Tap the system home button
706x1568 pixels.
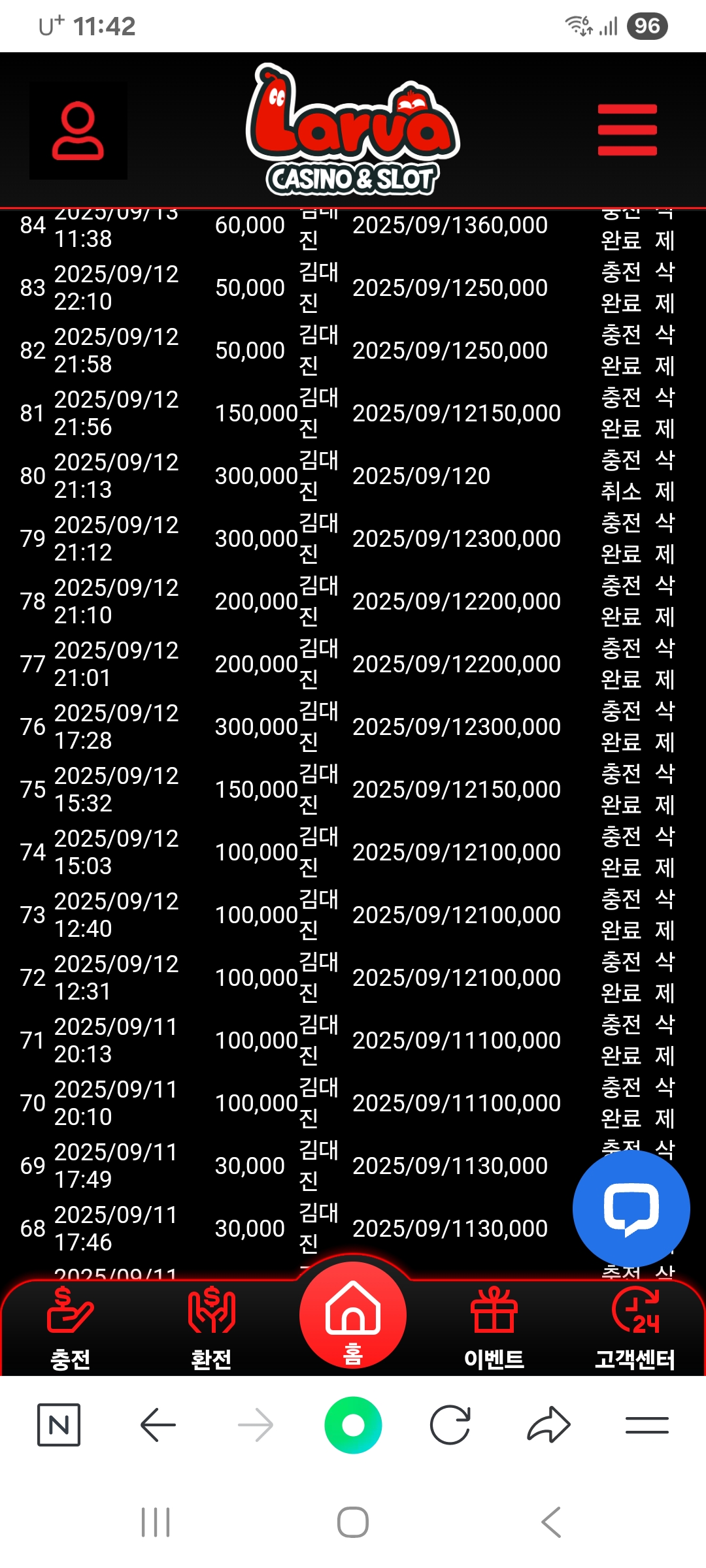[353, 1522]
